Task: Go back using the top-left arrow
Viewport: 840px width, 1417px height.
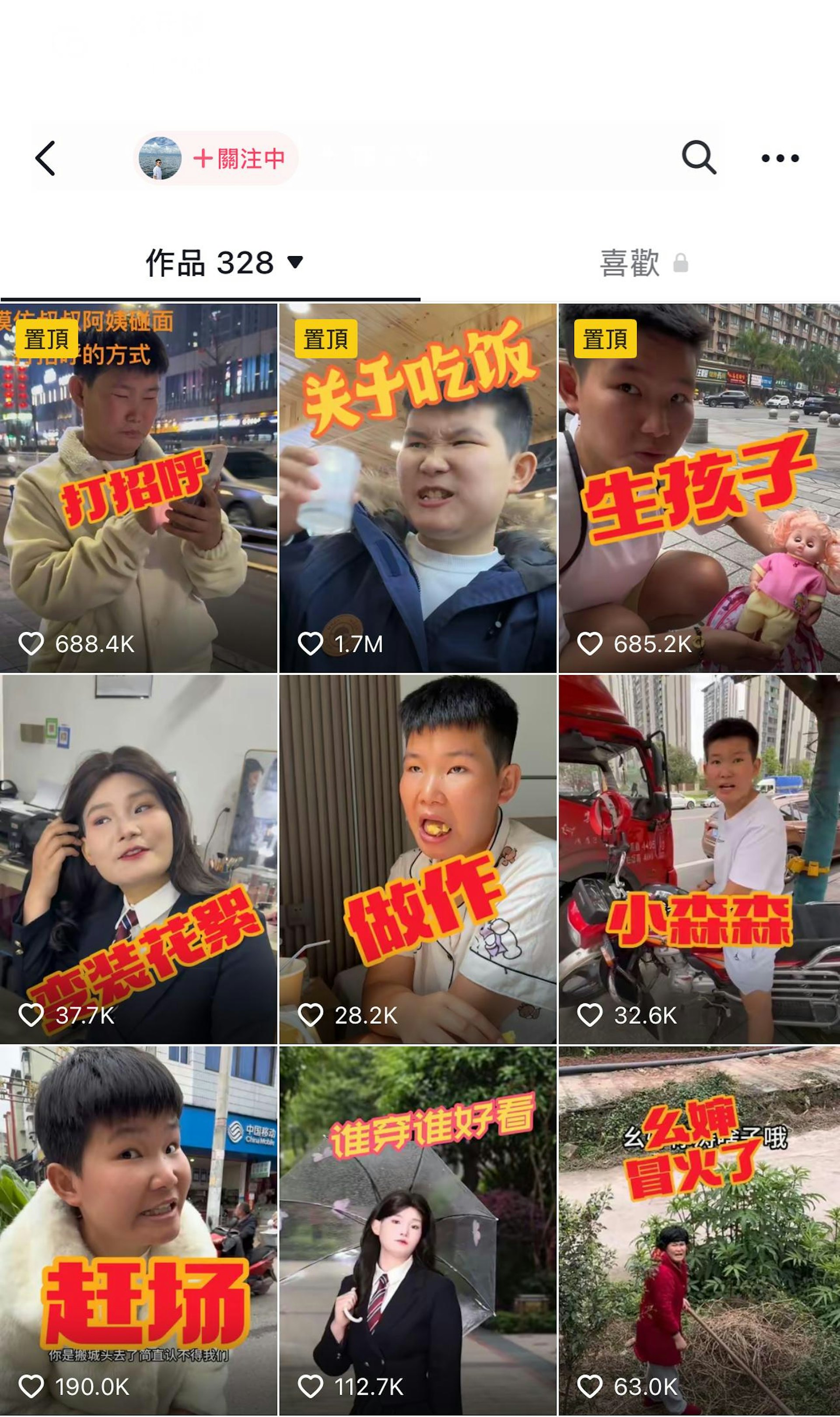Action: pyautogui.click(x=45, y=158)
